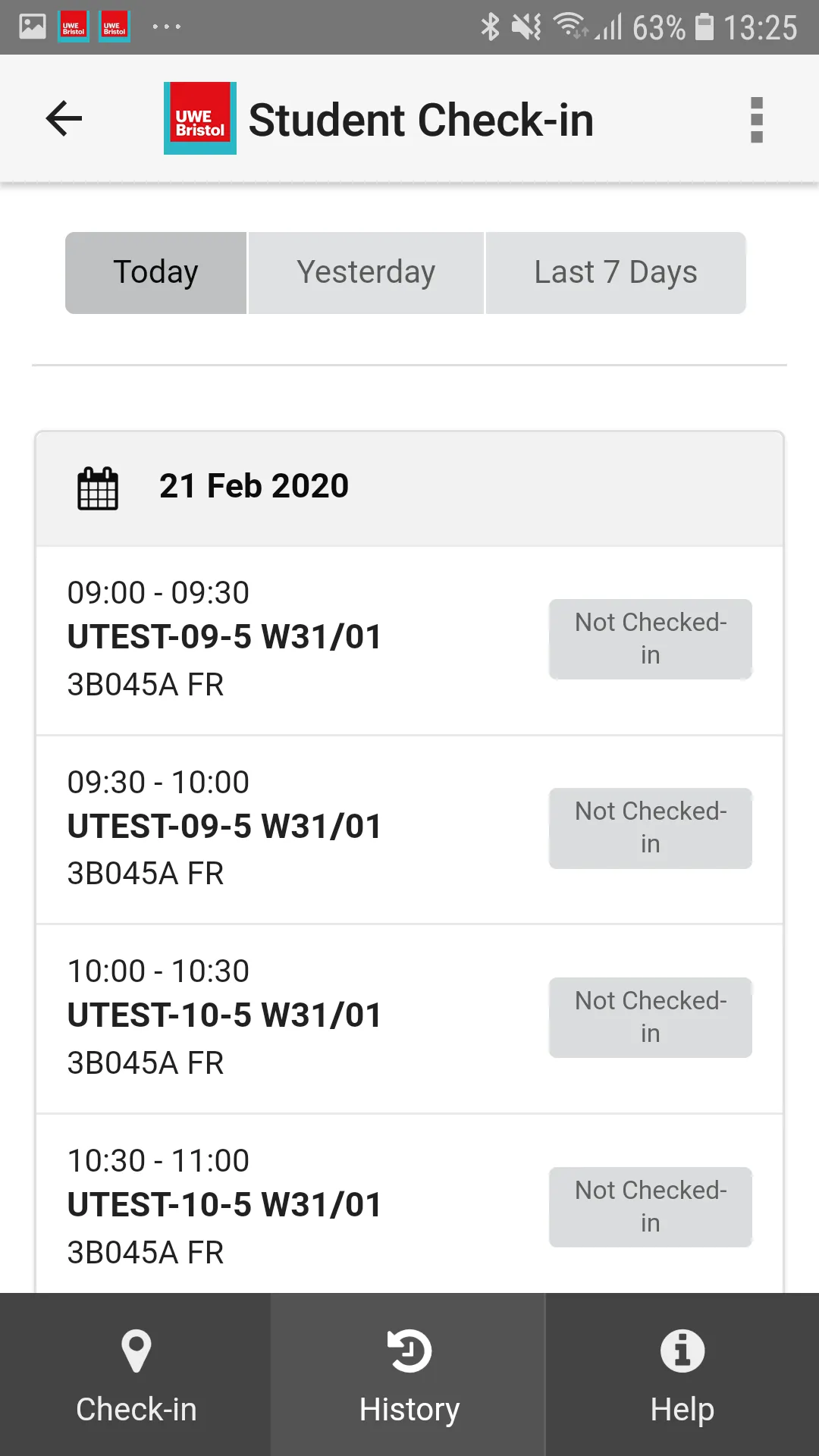Tap Not Checked-in for the 09:00 session

coord(649,639)
